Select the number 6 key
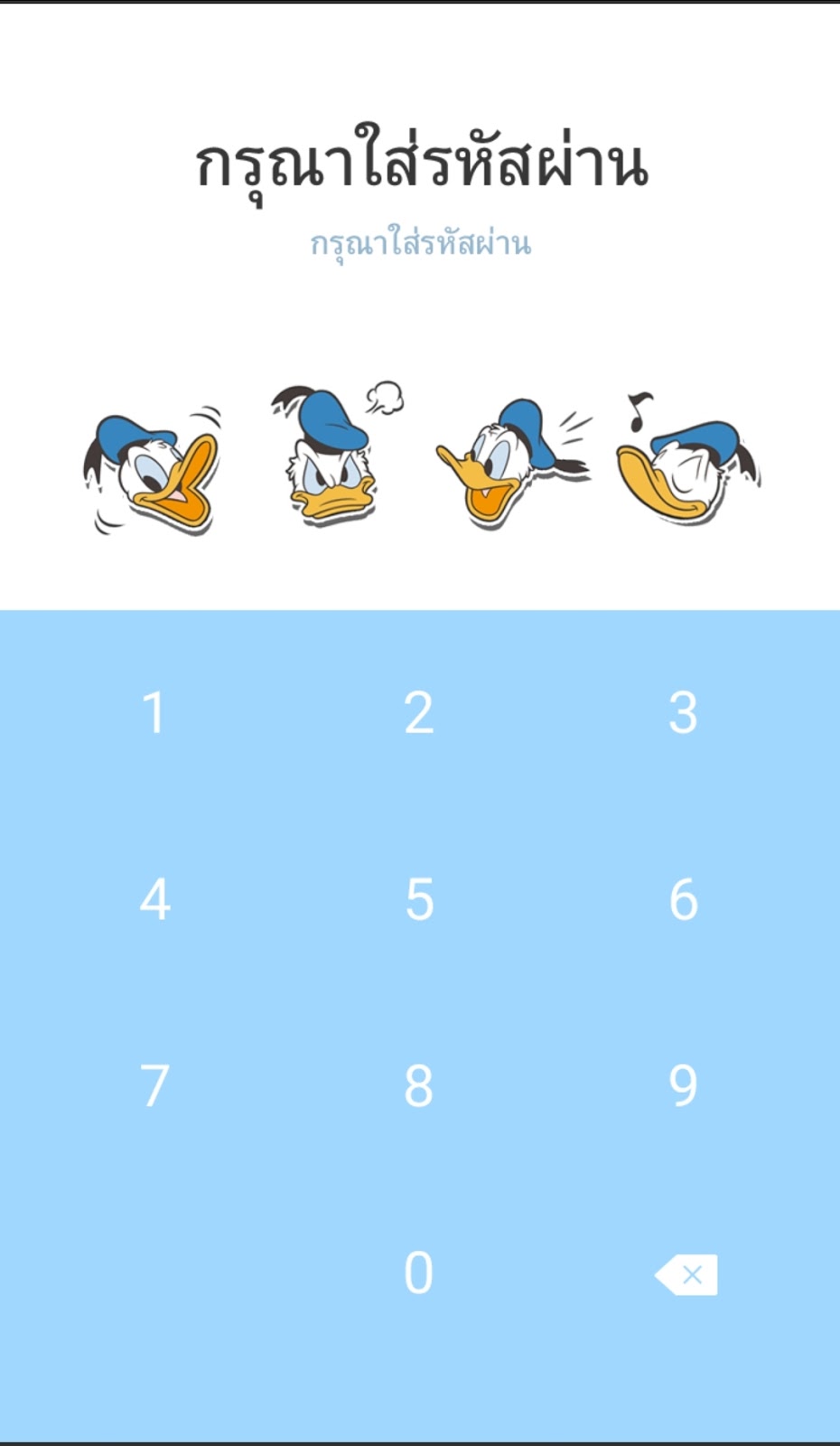Image resolution: width=840 pixels, height=1446 pixels. (x=683, y=900)
